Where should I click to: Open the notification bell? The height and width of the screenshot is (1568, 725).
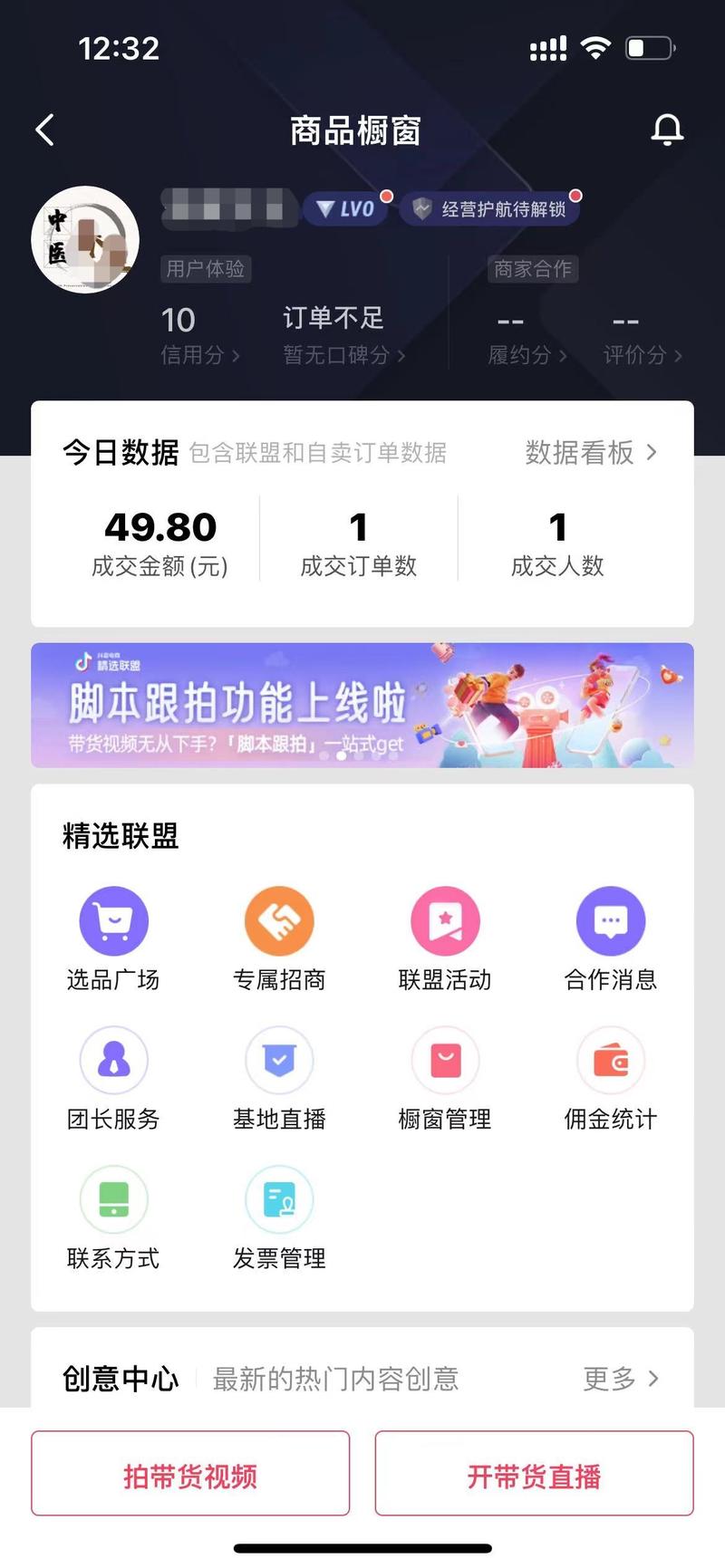click(667, 130)
